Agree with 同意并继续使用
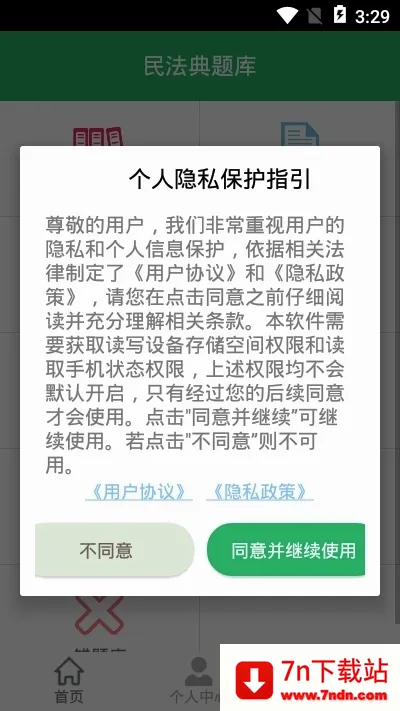 click(286, 550)
